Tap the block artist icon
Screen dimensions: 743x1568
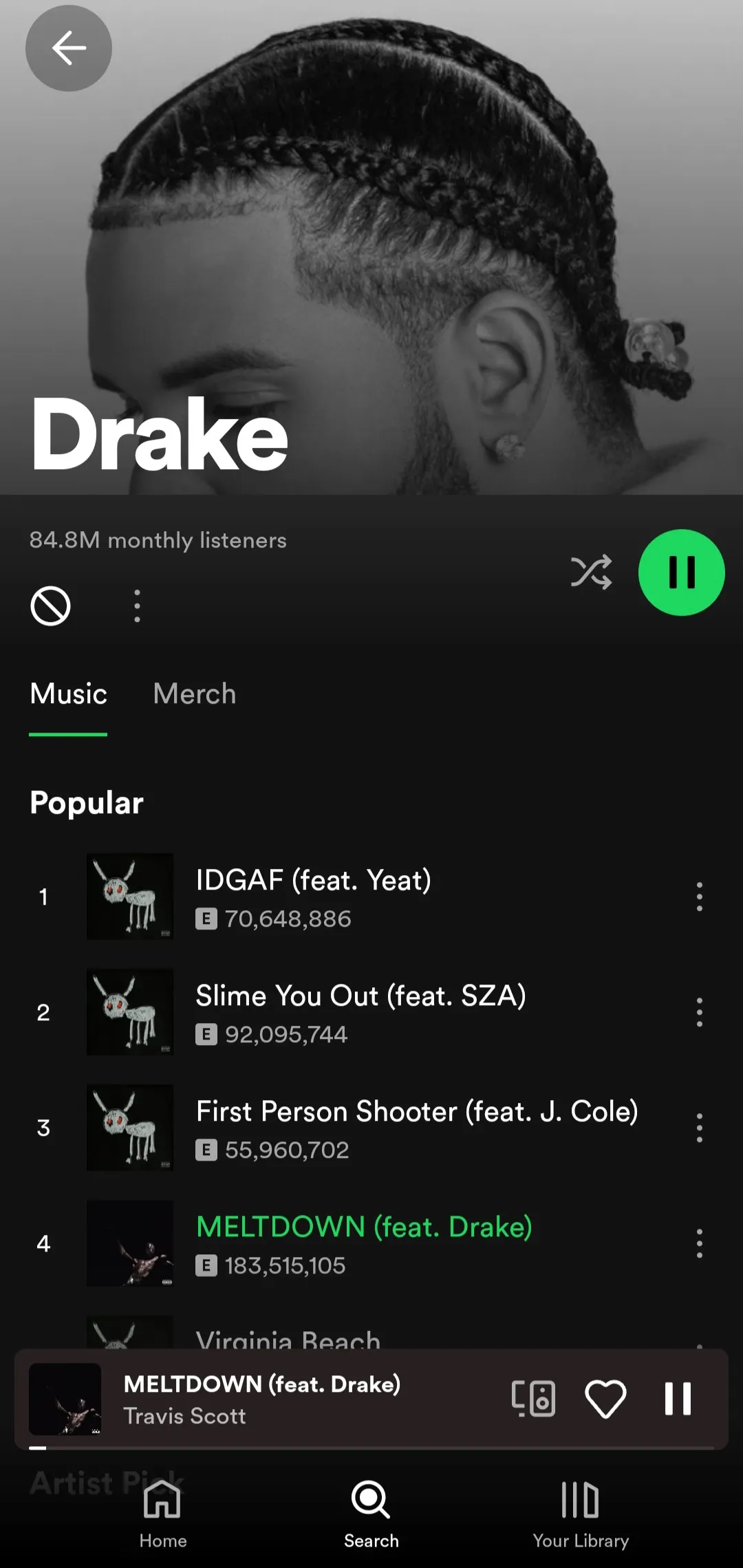click(x=50, y=606)
